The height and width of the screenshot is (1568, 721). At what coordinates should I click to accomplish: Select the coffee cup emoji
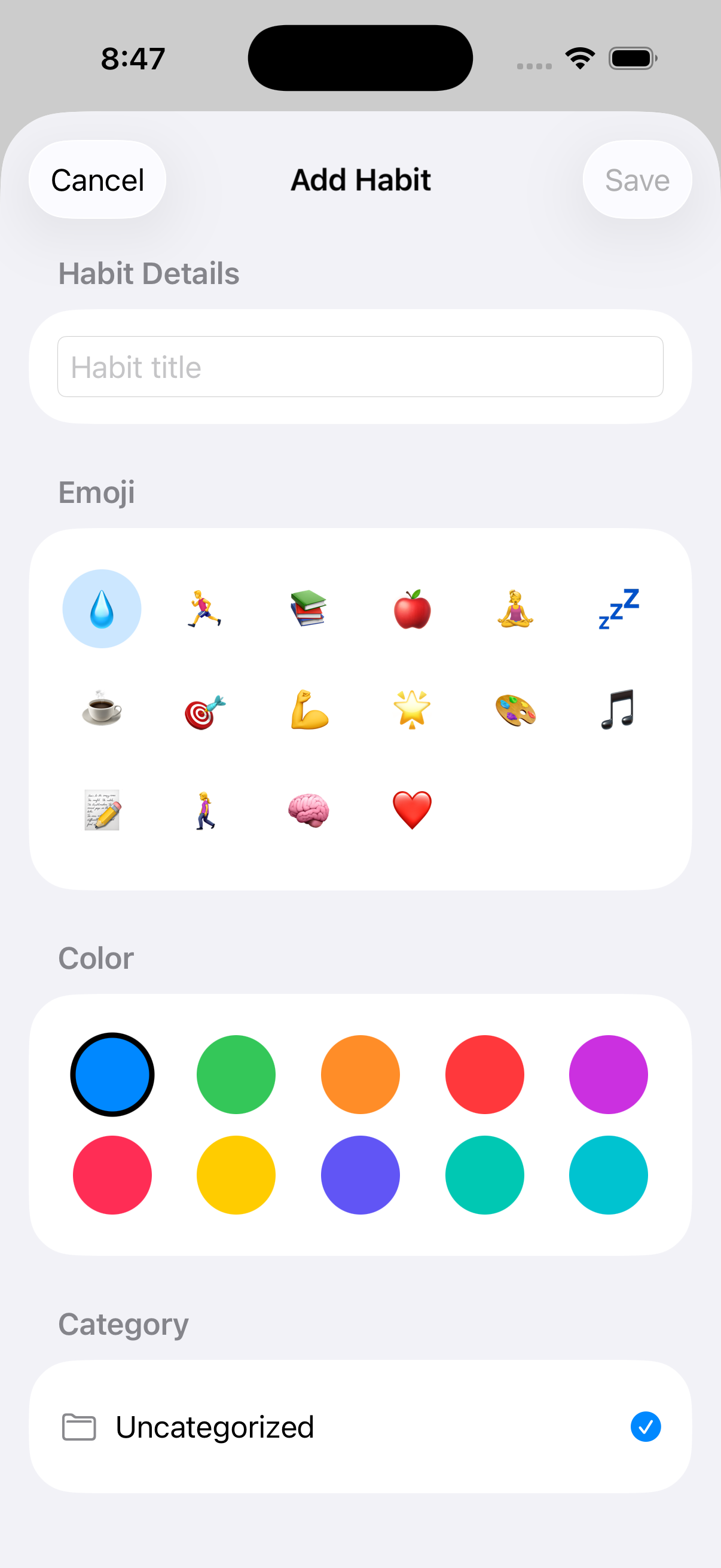click(102, 709)
